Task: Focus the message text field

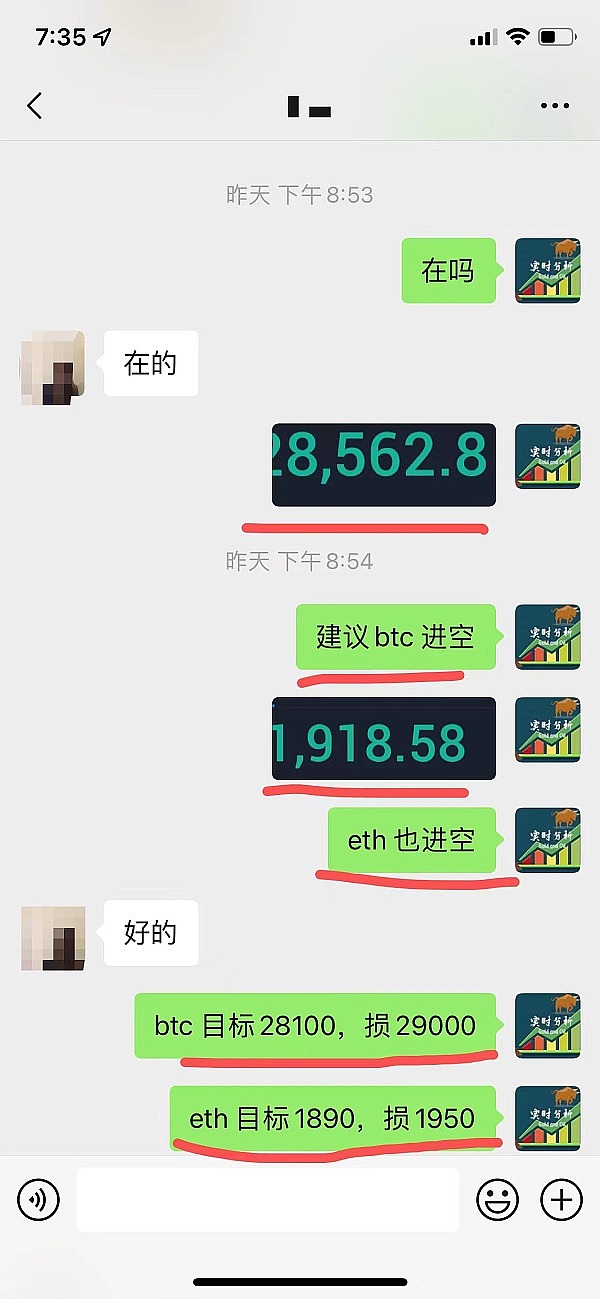Action: [267, 1199]
